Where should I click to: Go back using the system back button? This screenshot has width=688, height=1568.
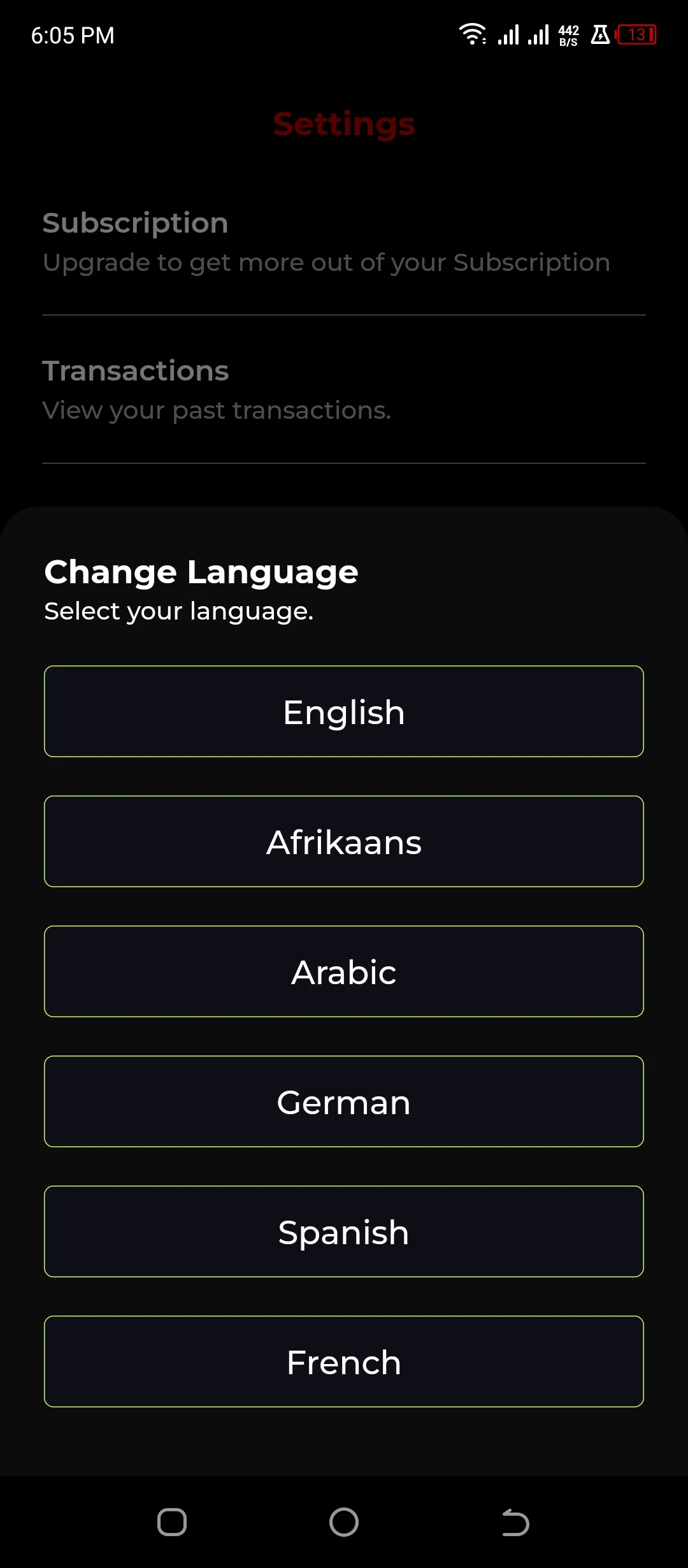coord(515,1523)
